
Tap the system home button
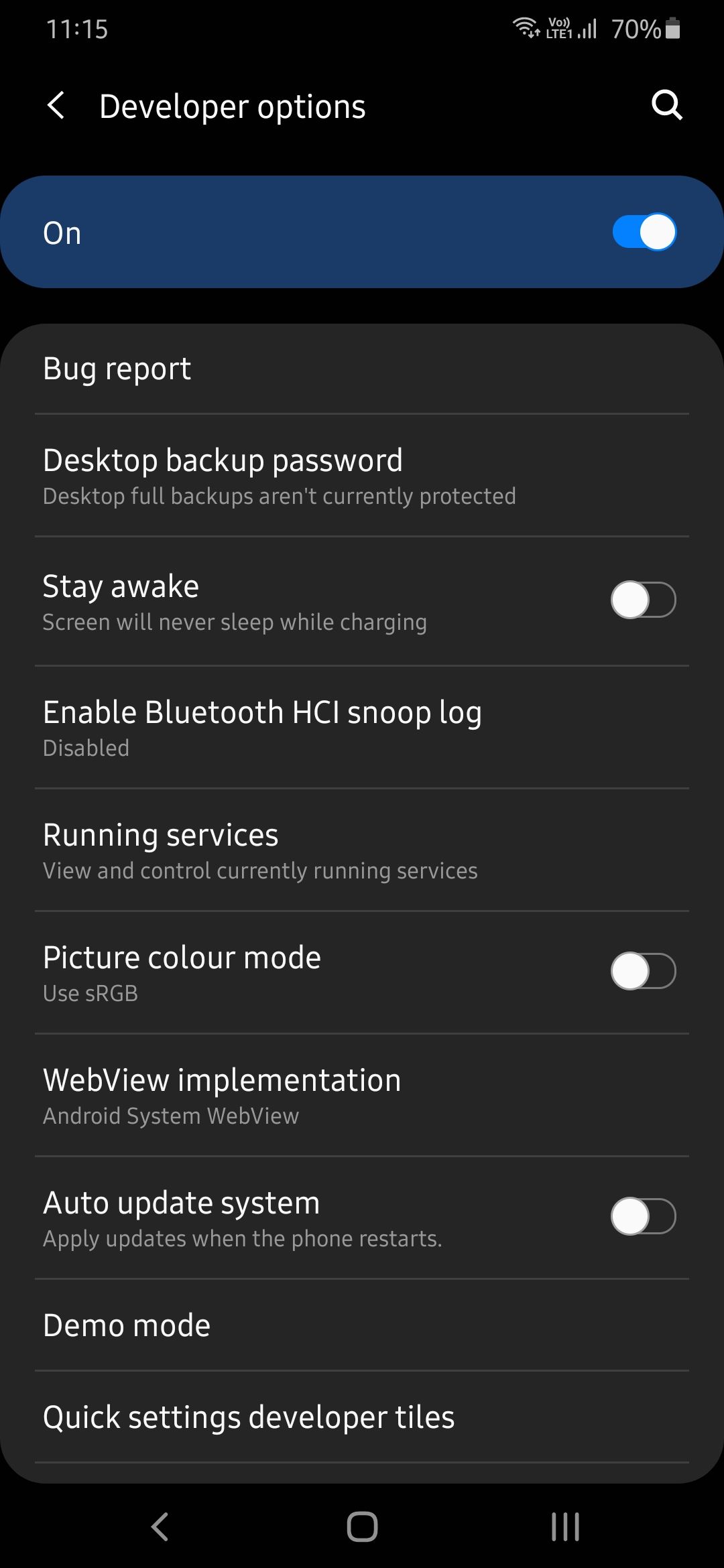pyautogui.click(x=362, y=1527)
